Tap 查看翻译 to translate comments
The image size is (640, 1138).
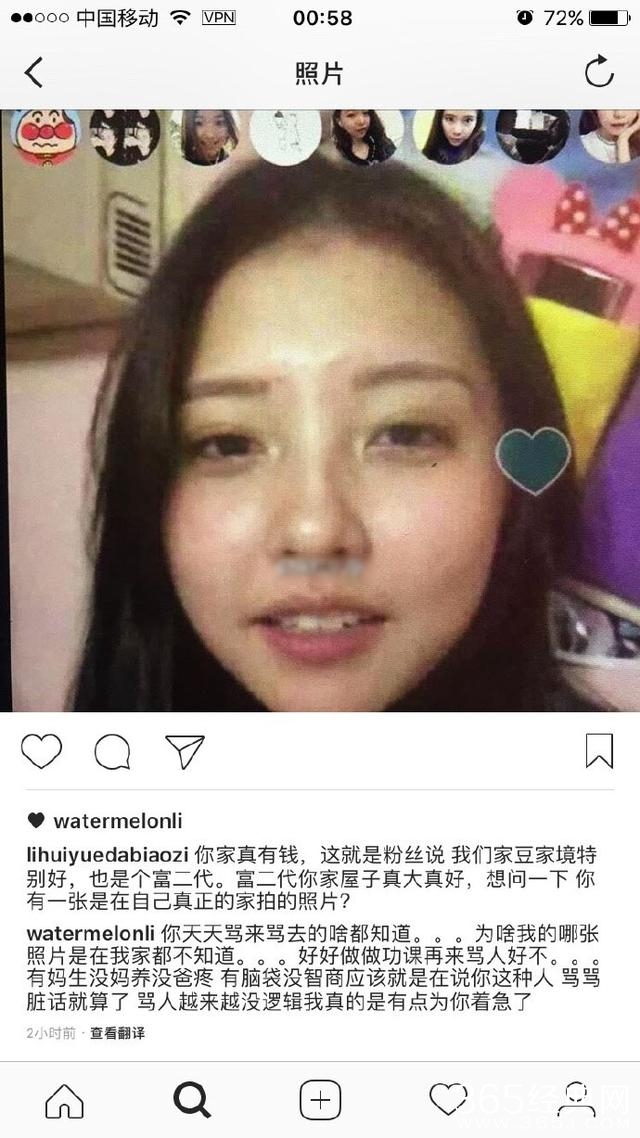(x=117, y=1032)
